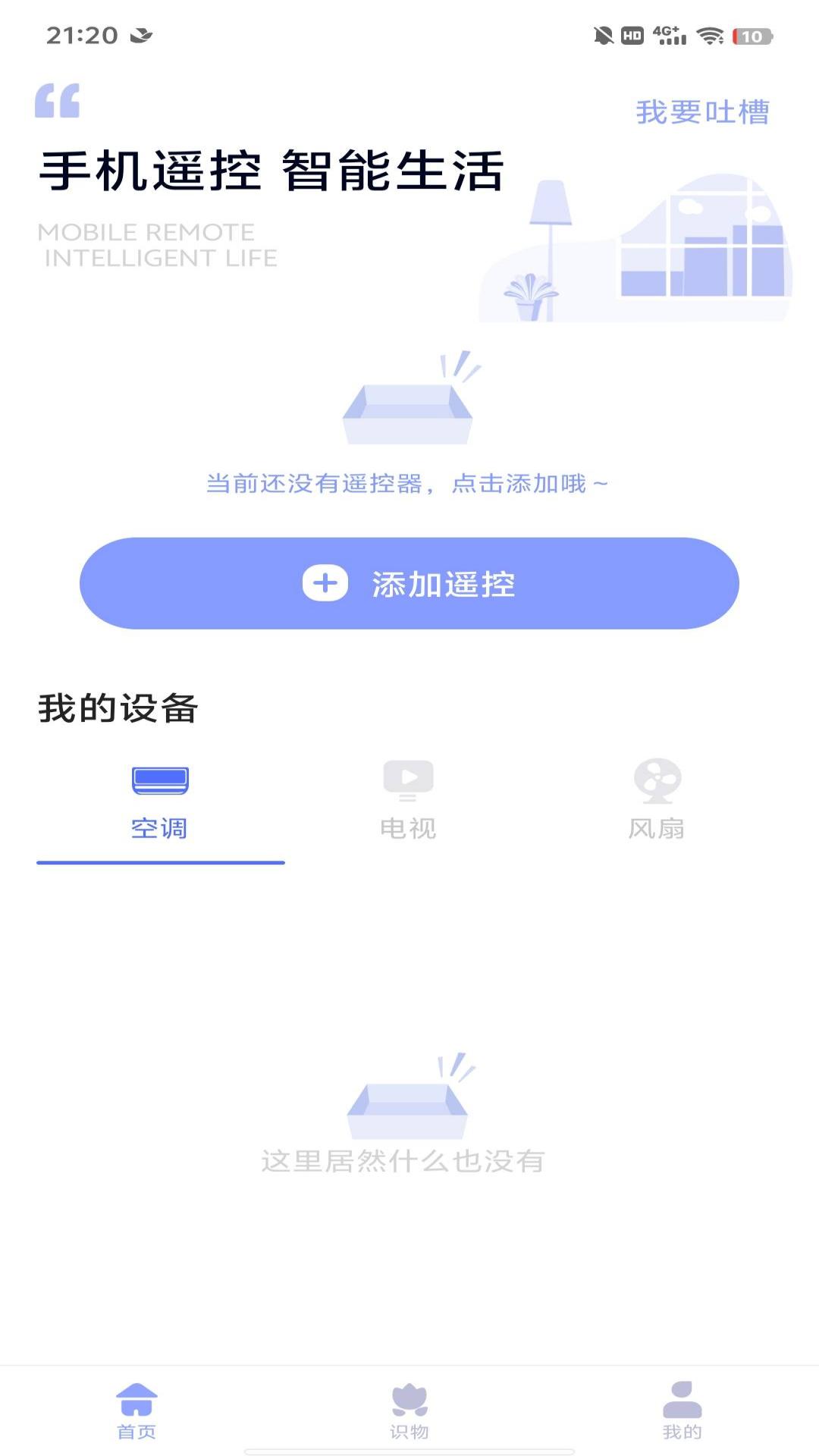Click the plus icon inside the add button
Screen dimensions: 819x1456
click(x=326, y=584)
